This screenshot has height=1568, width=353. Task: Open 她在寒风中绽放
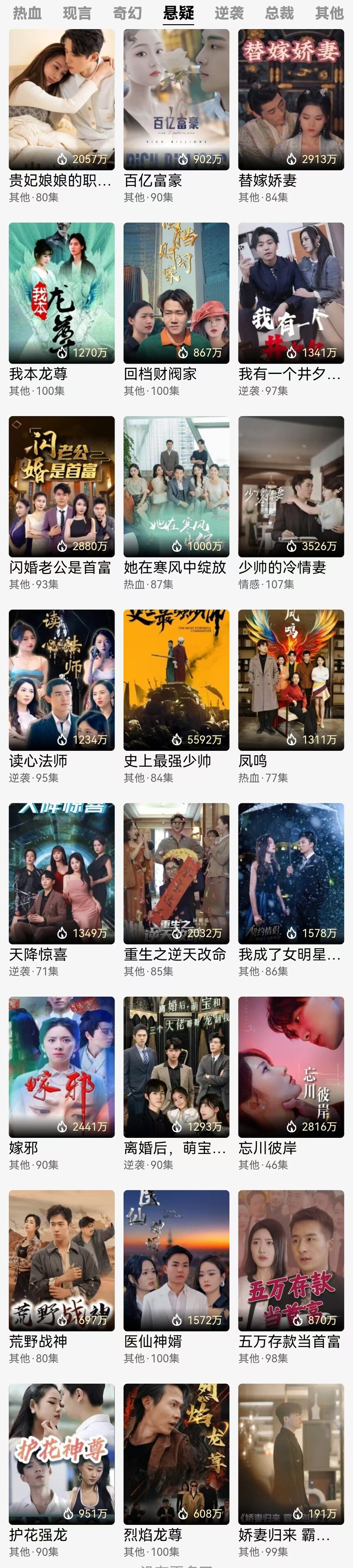176,486
